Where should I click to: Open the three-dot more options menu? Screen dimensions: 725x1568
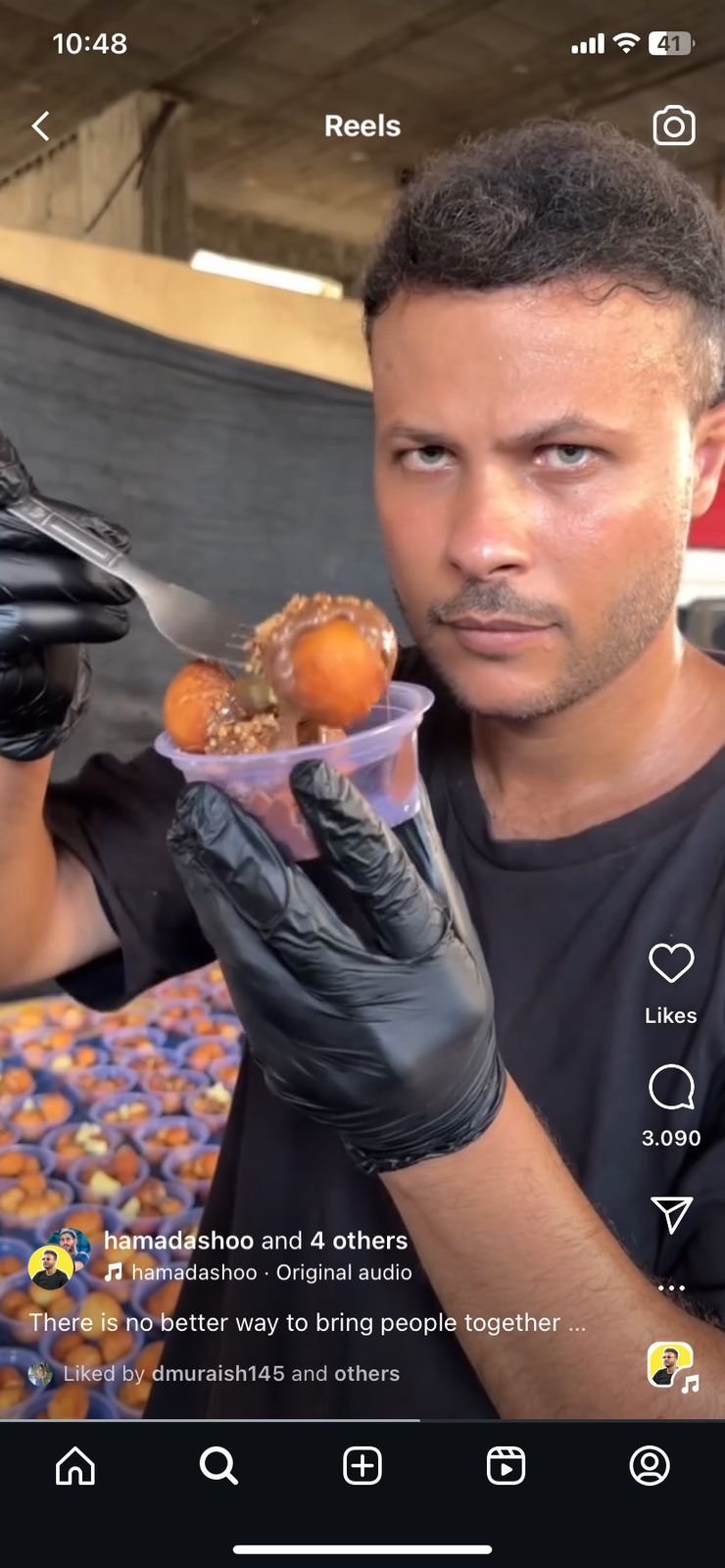point(671,1288)
